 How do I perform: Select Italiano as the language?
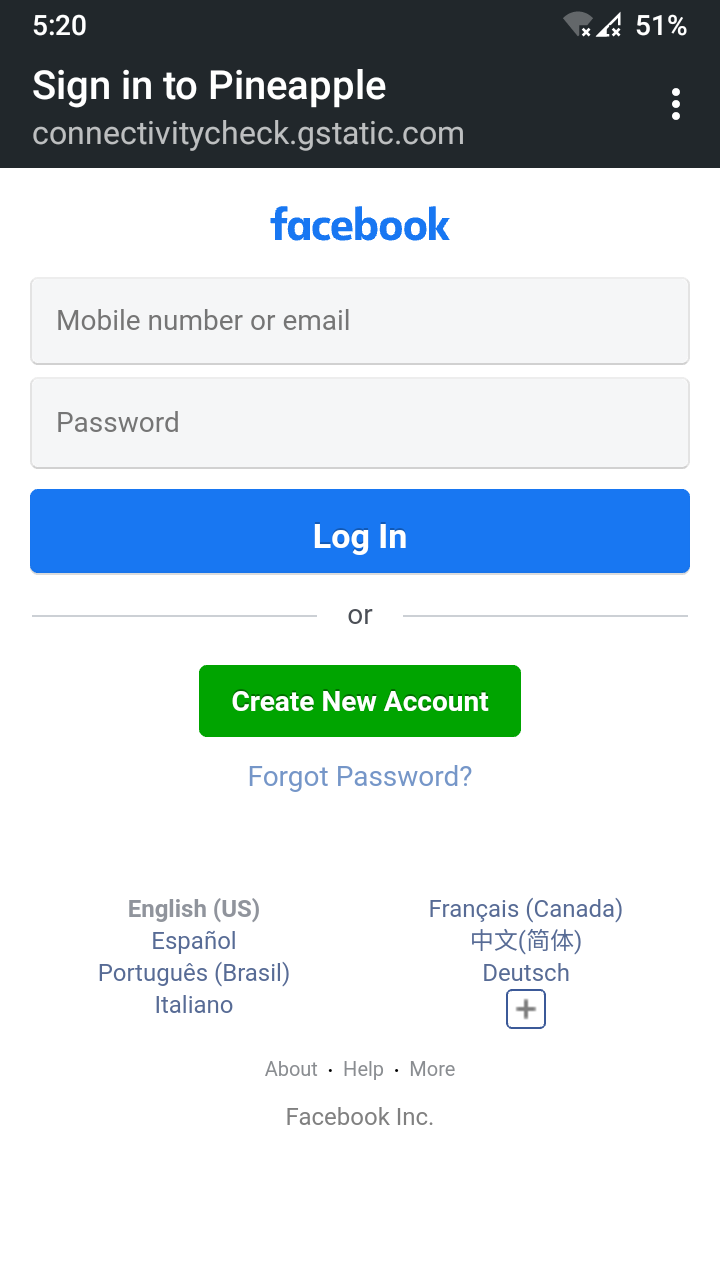tap(194, 1005)
